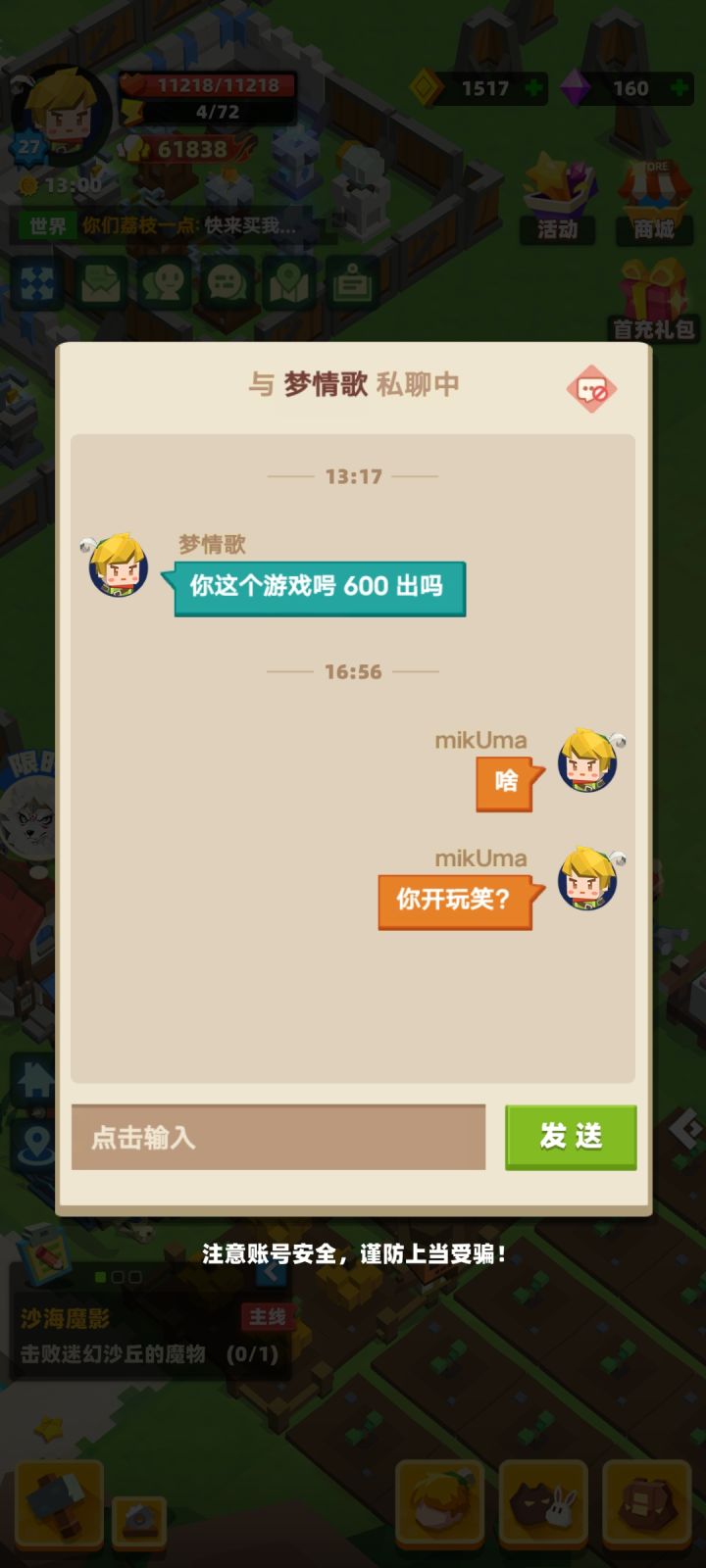Tap the green plus to buy gold coins
The image size is (706, 1568).
pos(531,88)
